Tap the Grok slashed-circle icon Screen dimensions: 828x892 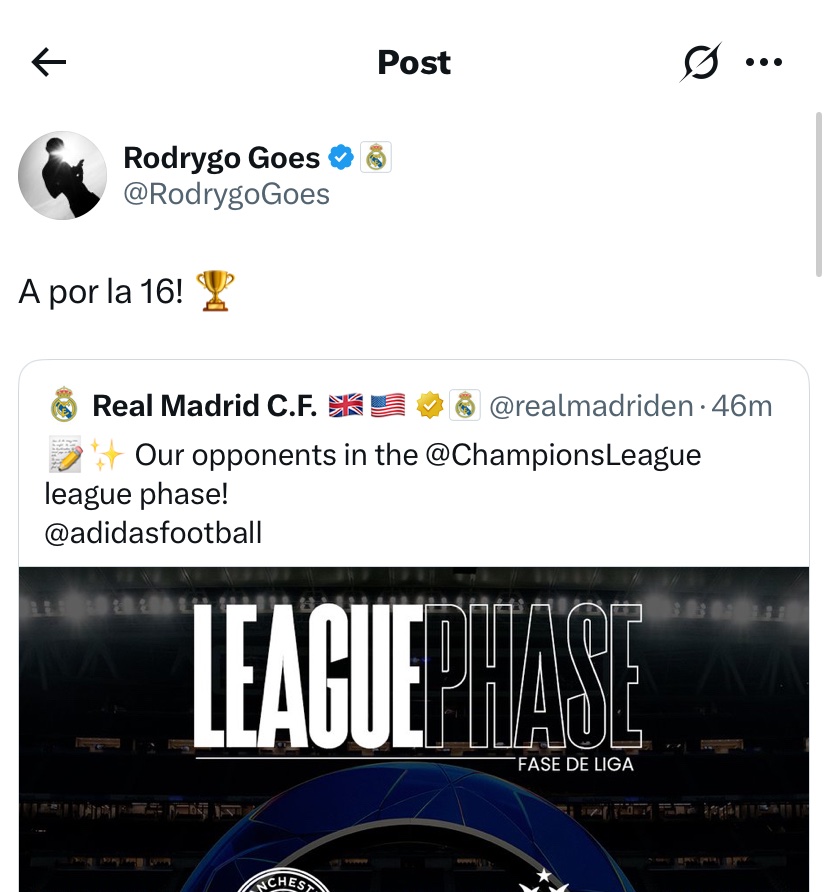coord(700,63)
